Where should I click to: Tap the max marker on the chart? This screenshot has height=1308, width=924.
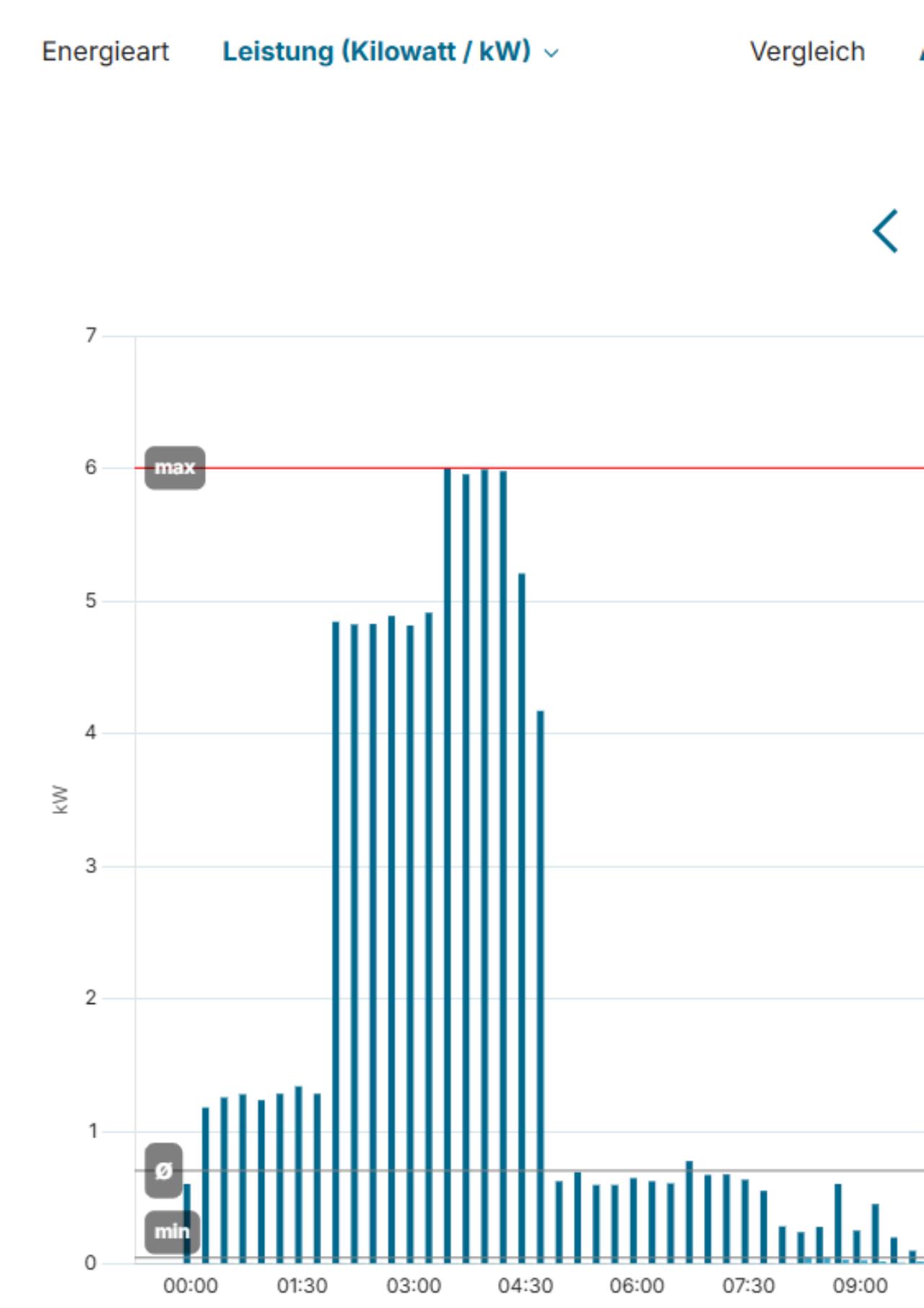coord(175,468)
